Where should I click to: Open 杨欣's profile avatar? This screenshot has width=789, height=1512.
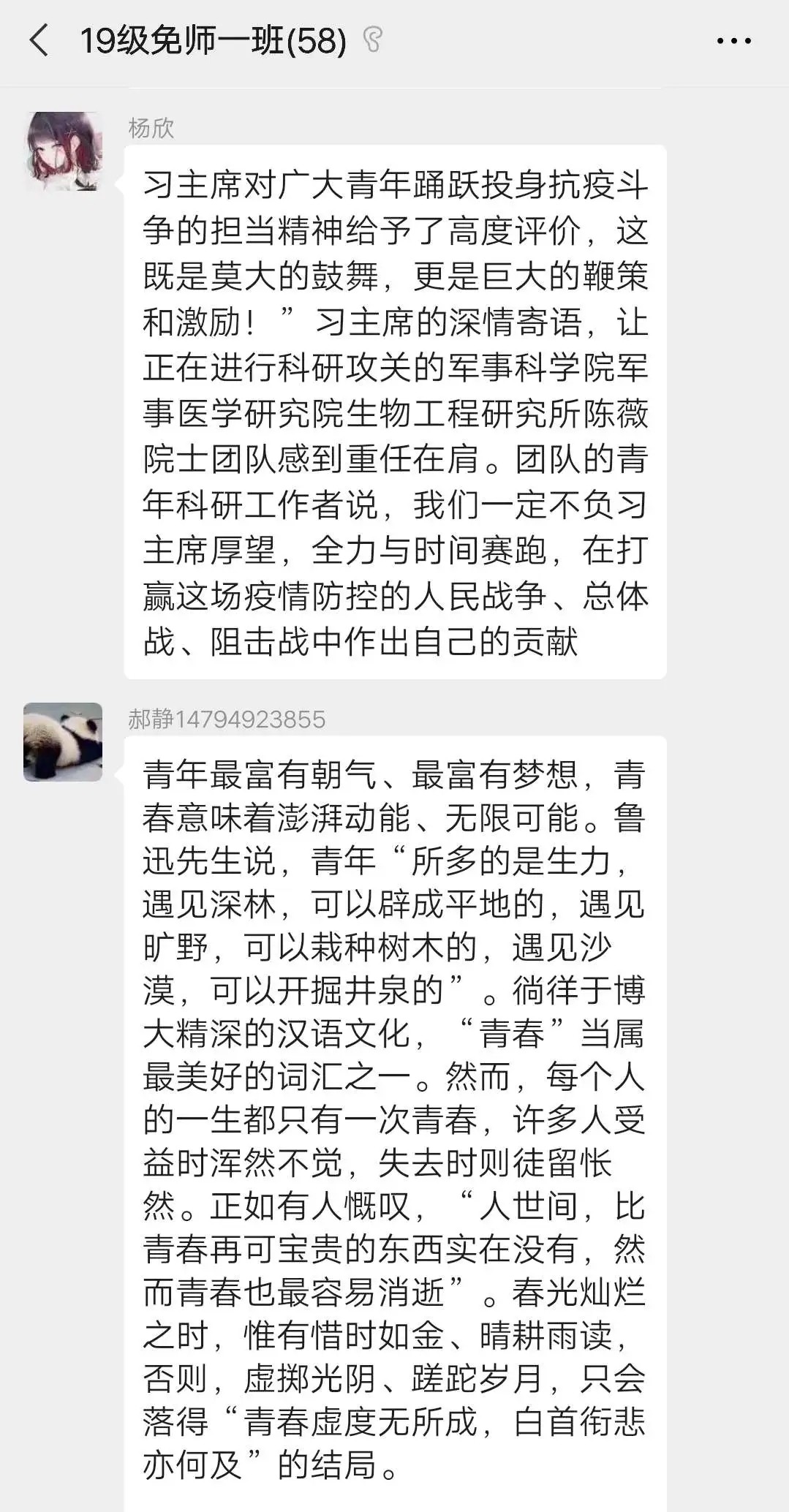[64, 151]
